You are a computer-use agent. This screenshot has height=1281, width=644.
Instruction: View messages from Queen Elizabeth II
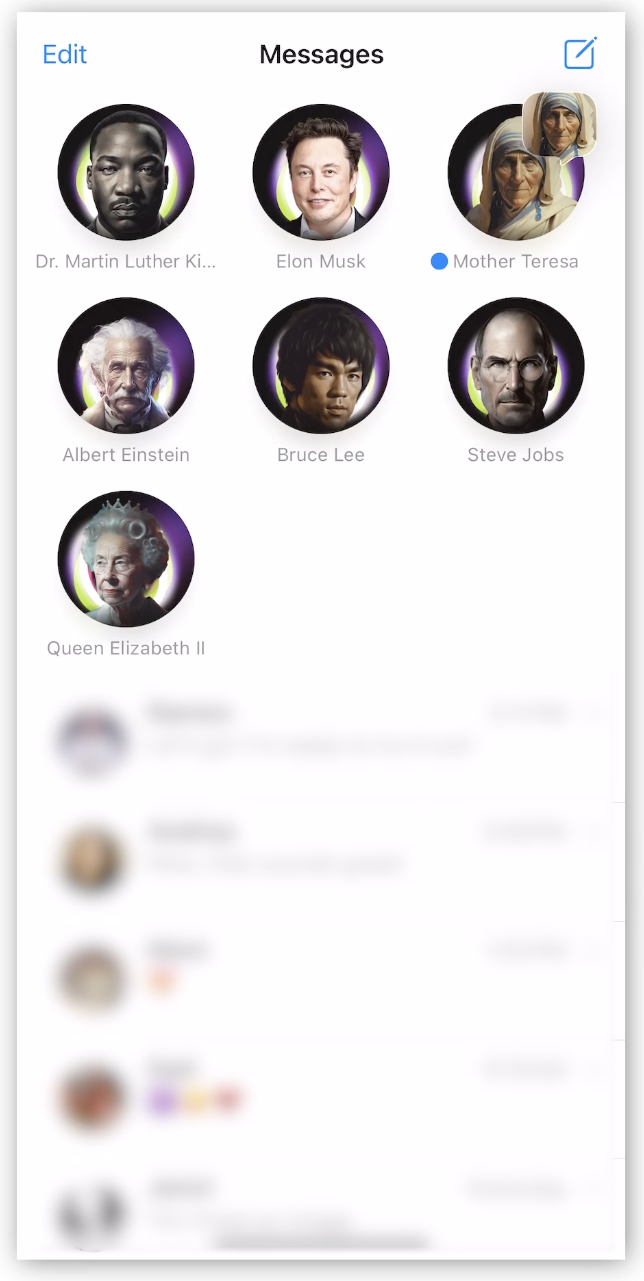point(126,558)
